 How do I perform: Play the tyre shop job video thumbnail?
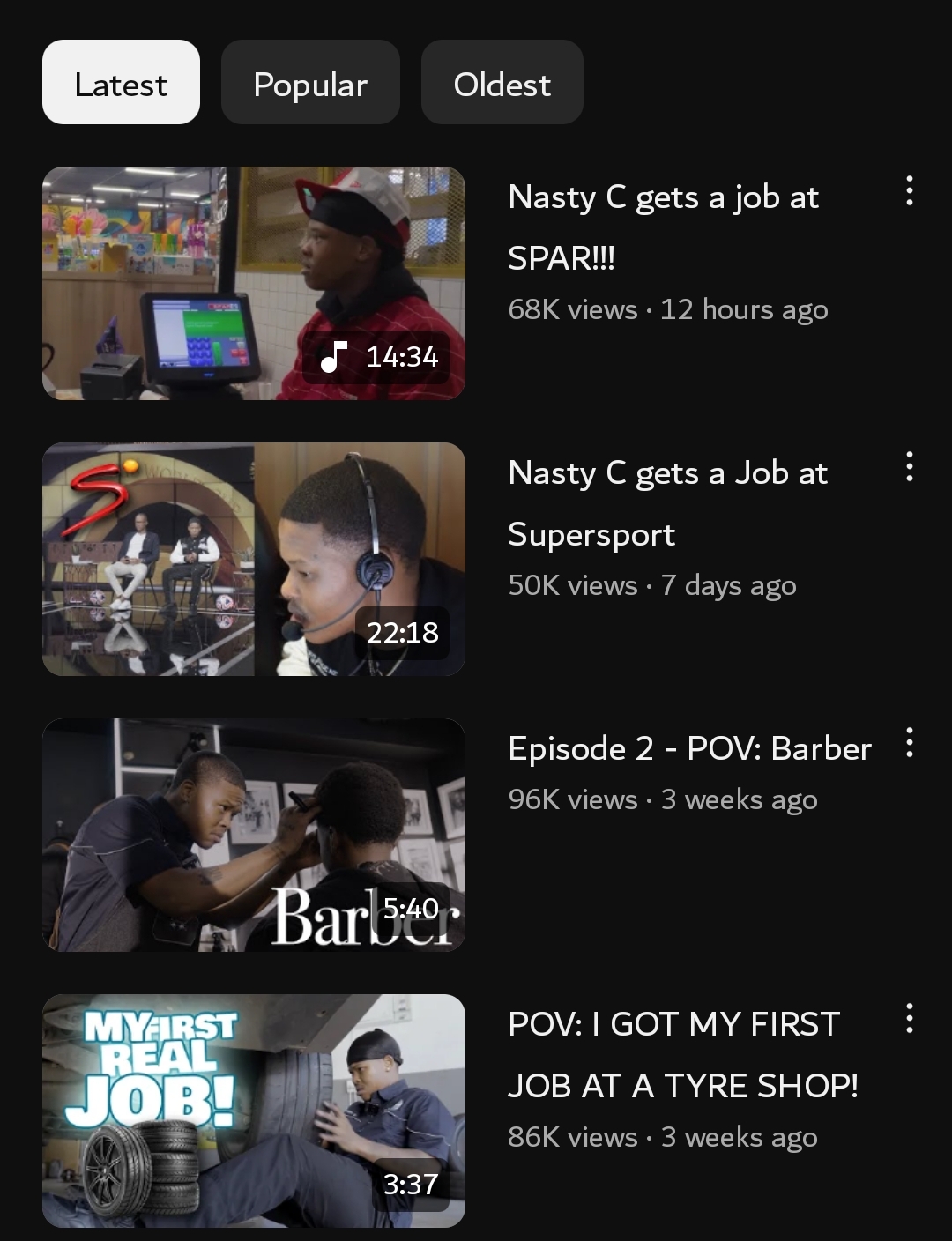pyautogui.click(x=254, y=1111)
